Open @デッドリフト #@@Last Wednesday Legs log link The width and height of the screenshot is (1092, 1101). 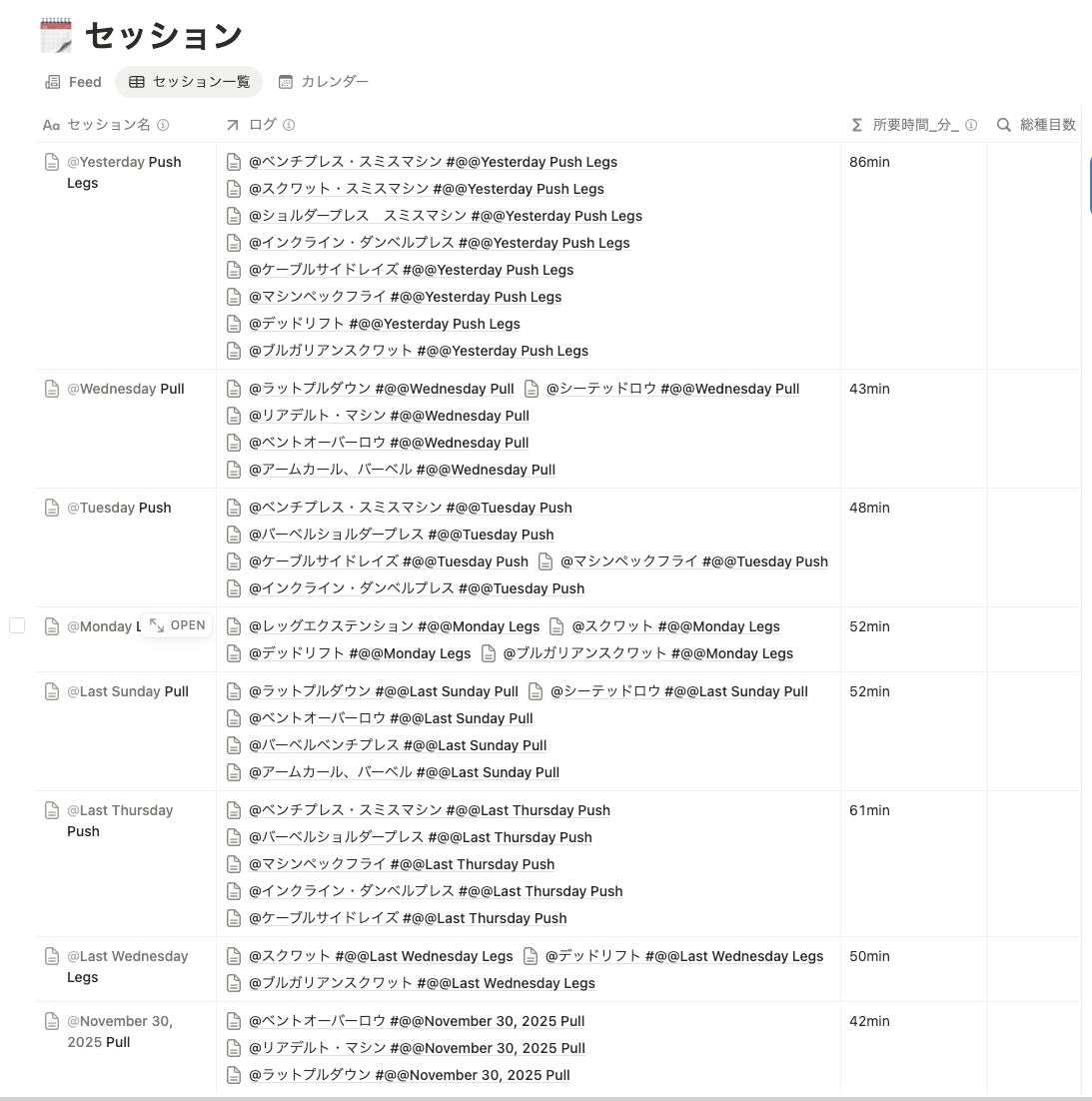tap(683, 956)
